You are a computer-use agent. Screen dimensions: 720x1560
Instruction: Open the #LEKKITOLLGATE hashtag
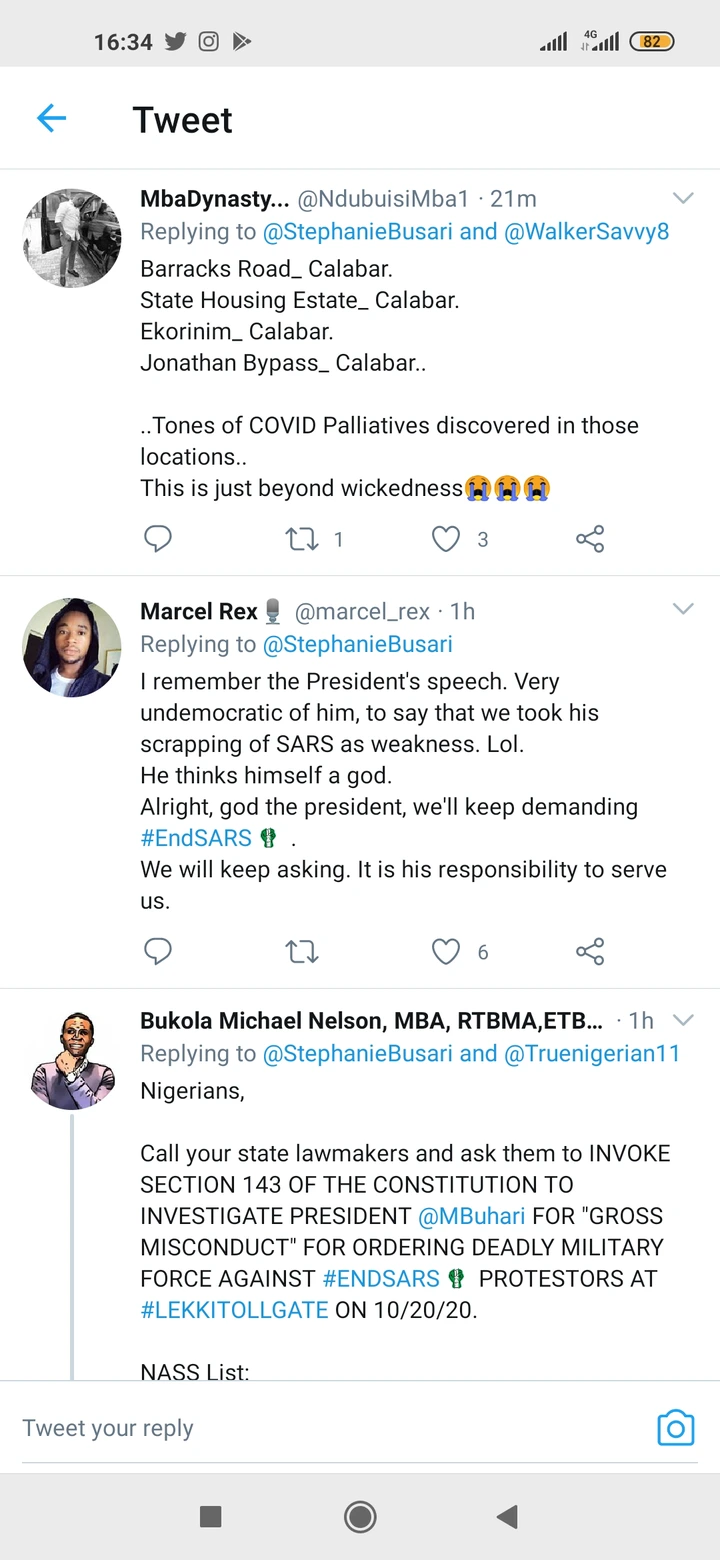click(234, 1309)
